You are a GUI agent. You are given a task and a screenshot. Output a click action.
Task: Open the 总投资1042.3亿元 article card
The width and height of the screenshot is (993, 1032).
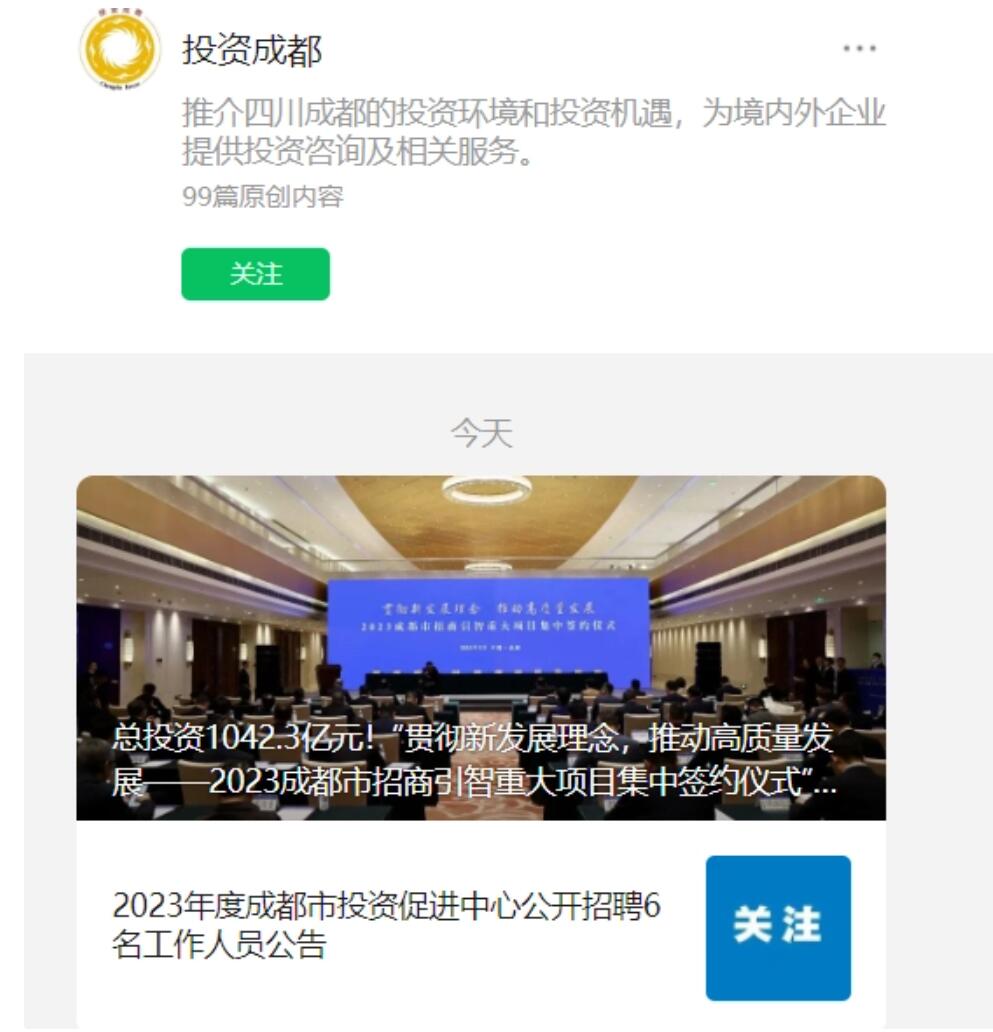481,648
